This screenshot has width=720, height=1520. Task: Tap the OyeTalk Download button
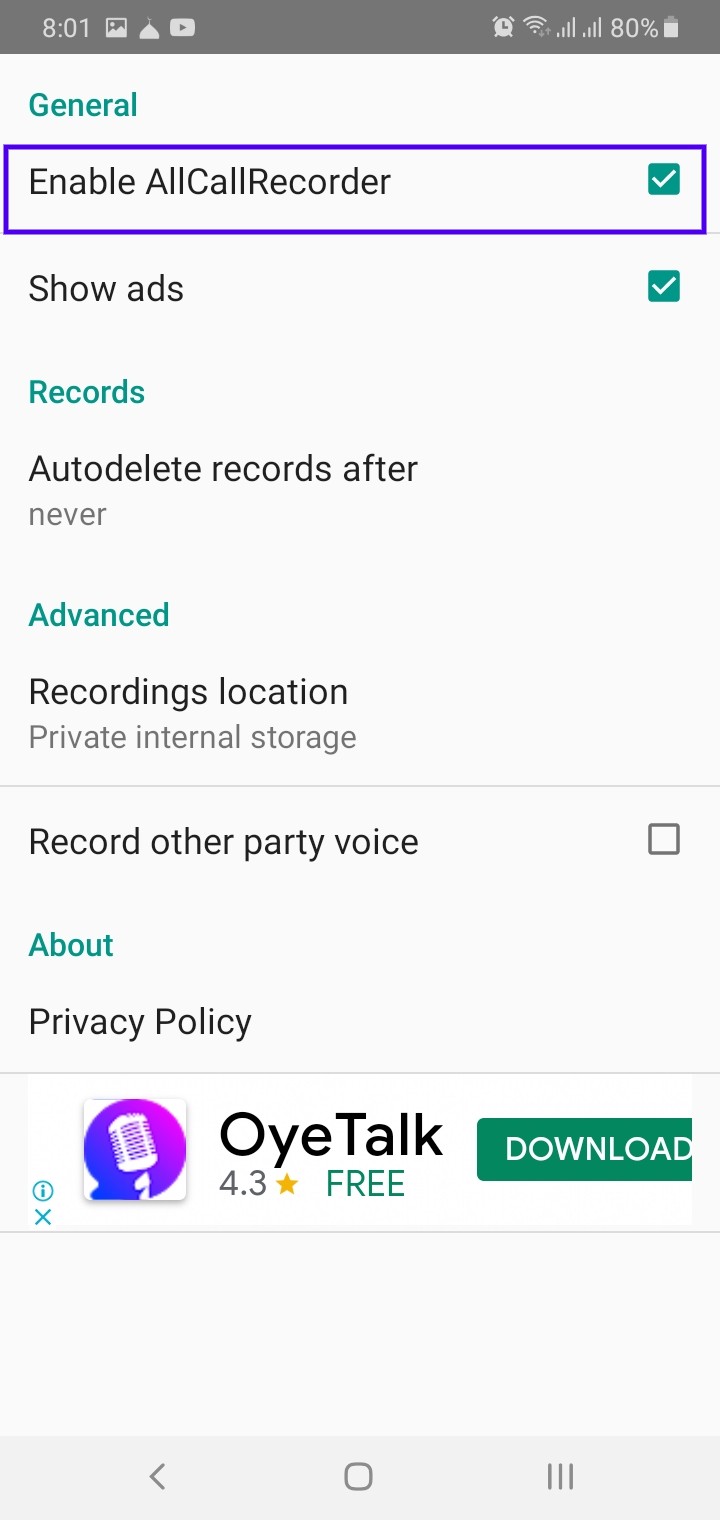click(x=585, y=1149)
